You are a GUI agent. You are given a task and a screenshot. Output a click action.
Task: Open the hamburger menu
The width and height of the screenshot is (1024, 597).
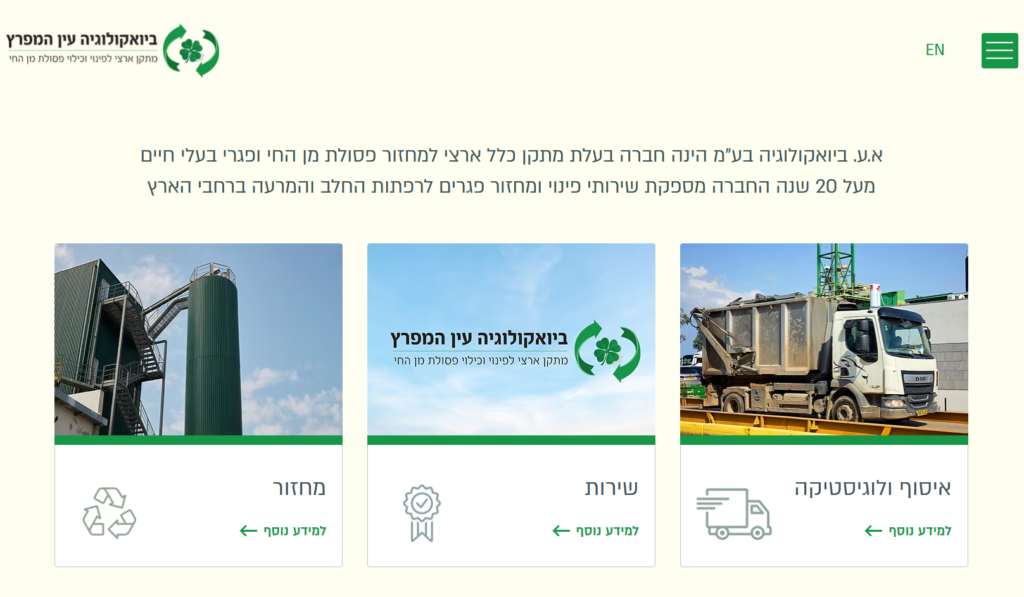pyautogui.click(x=999, y=50)
